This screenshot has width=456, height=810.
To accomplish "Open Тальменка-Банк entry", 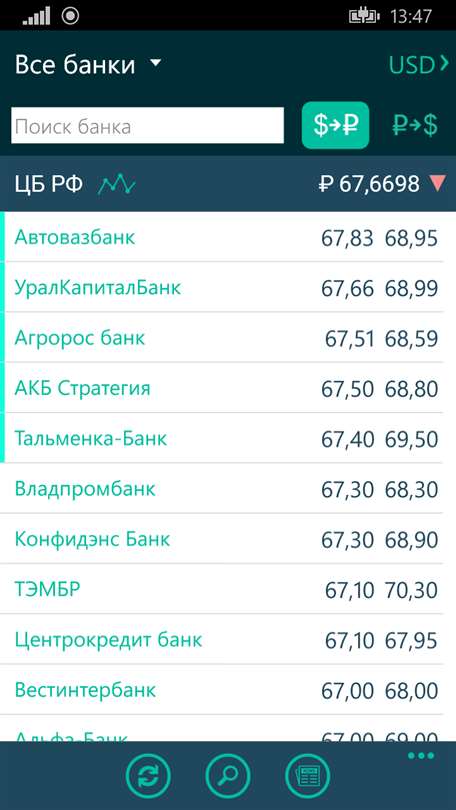I will pyautogui.click(x=228, y=438).
